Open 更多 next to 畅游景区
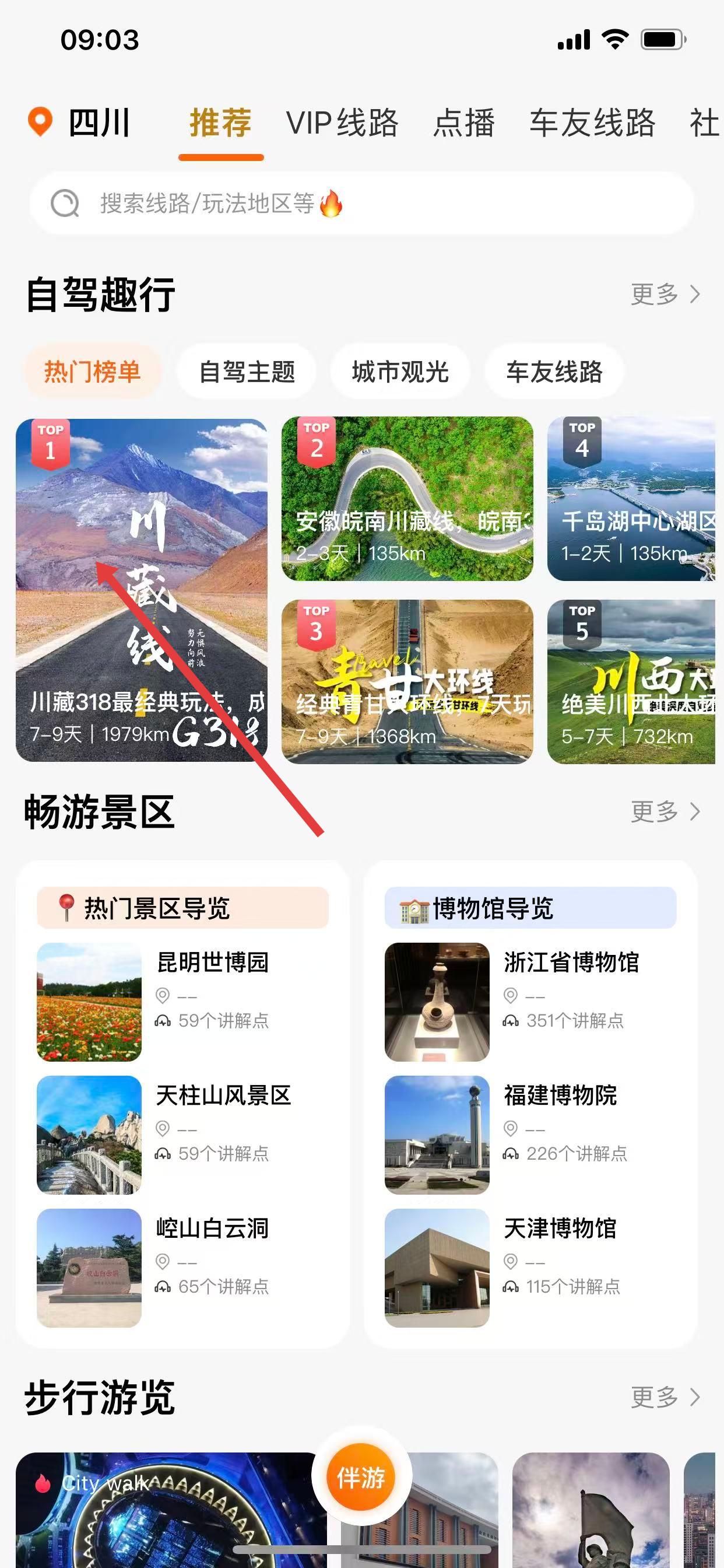The height and width of the screenshot is (1568, 724). tap(665, 812)
